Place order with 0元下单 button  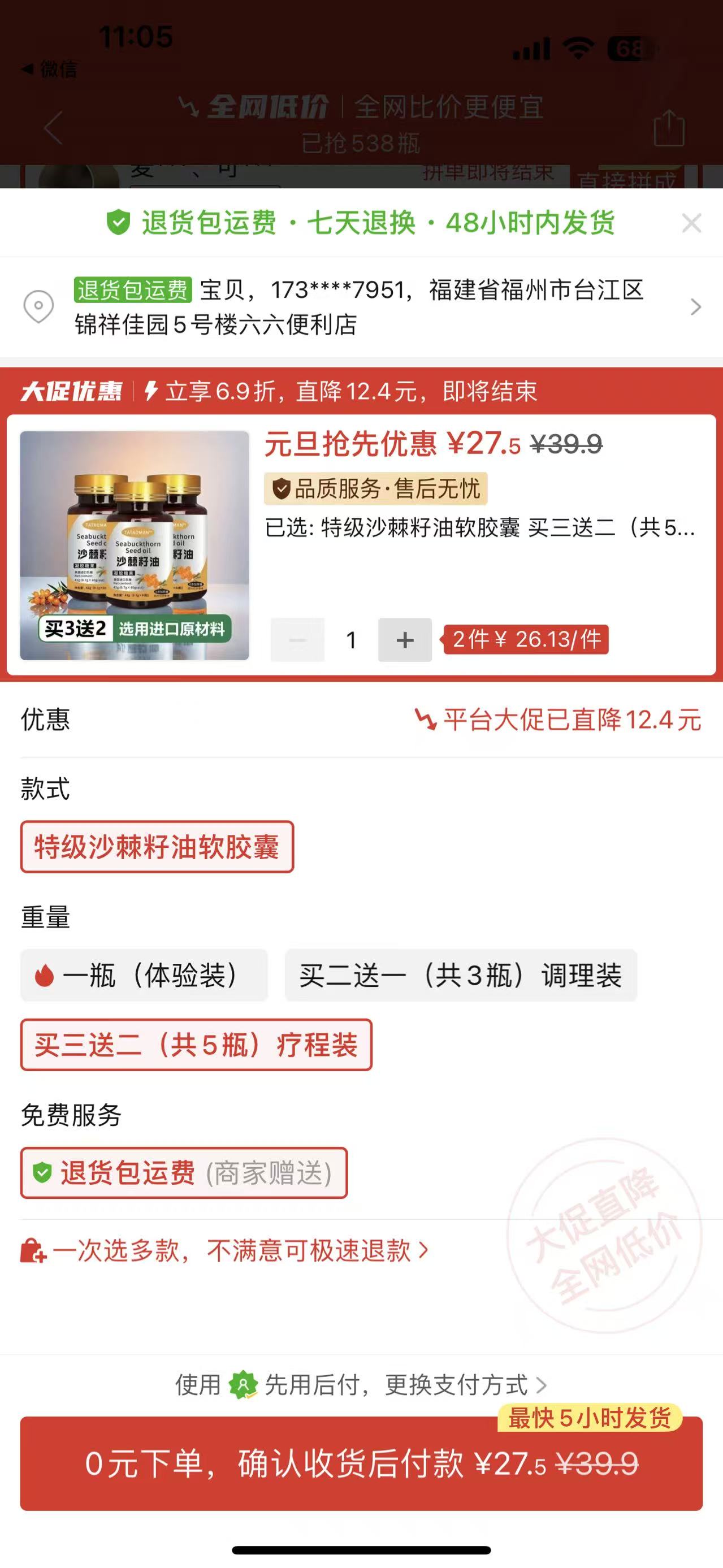click(362, 1463)
